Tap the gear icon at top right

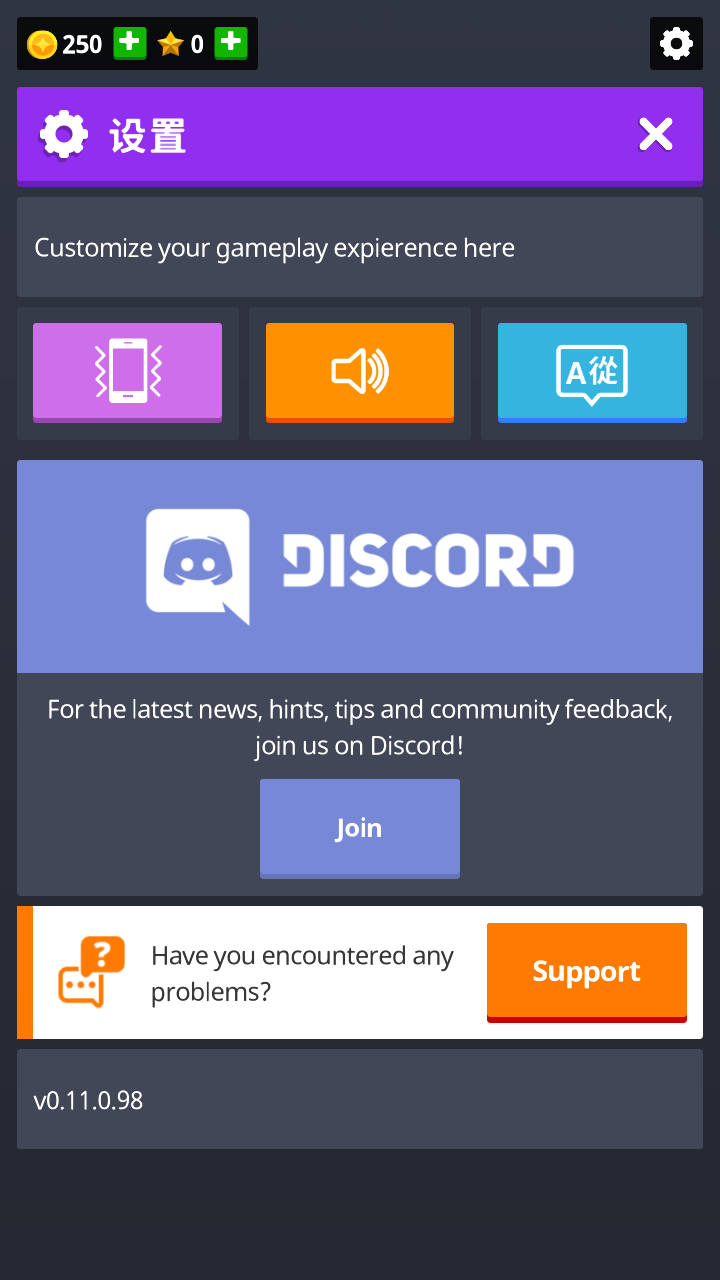click(676, 44)
